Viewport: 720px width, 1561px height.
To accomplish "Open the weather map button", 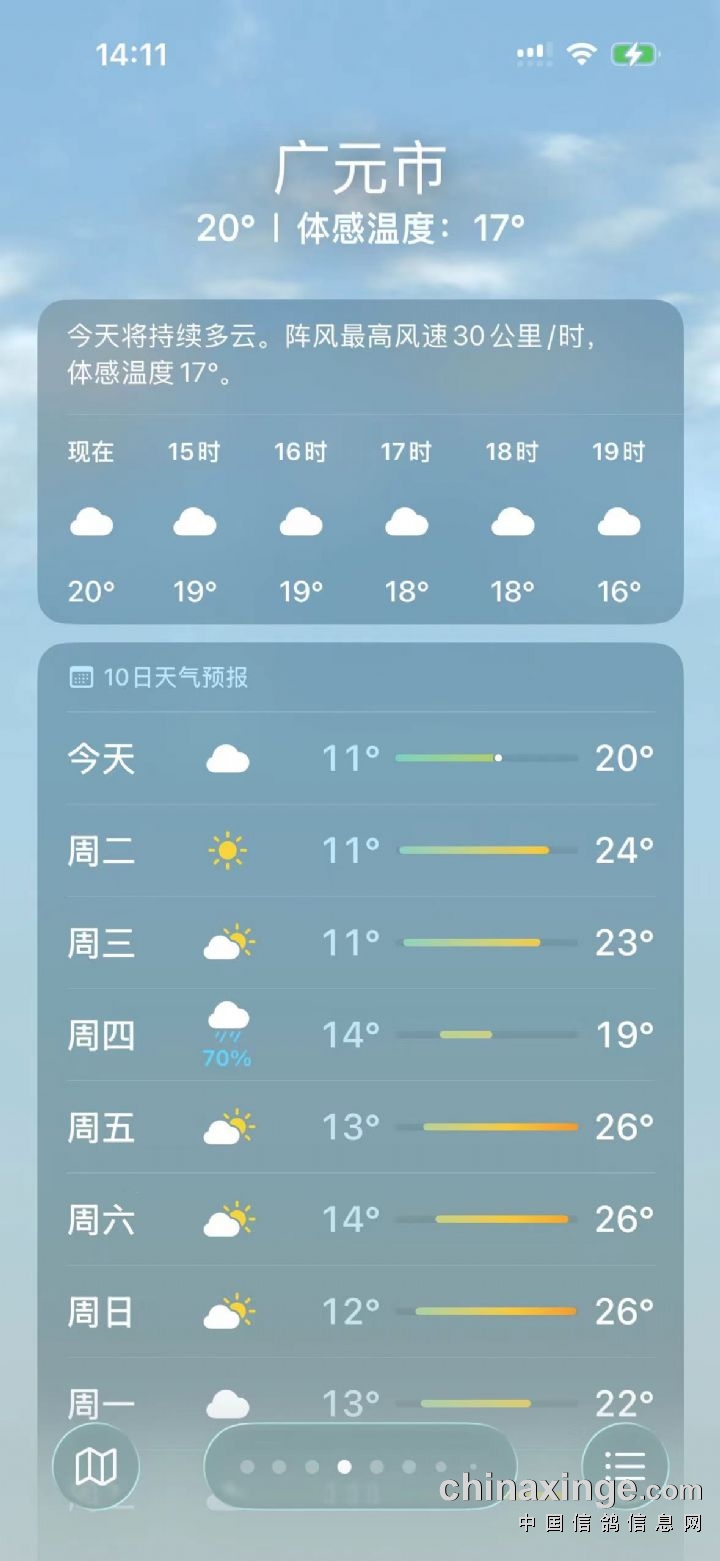I will point(96,1467).
